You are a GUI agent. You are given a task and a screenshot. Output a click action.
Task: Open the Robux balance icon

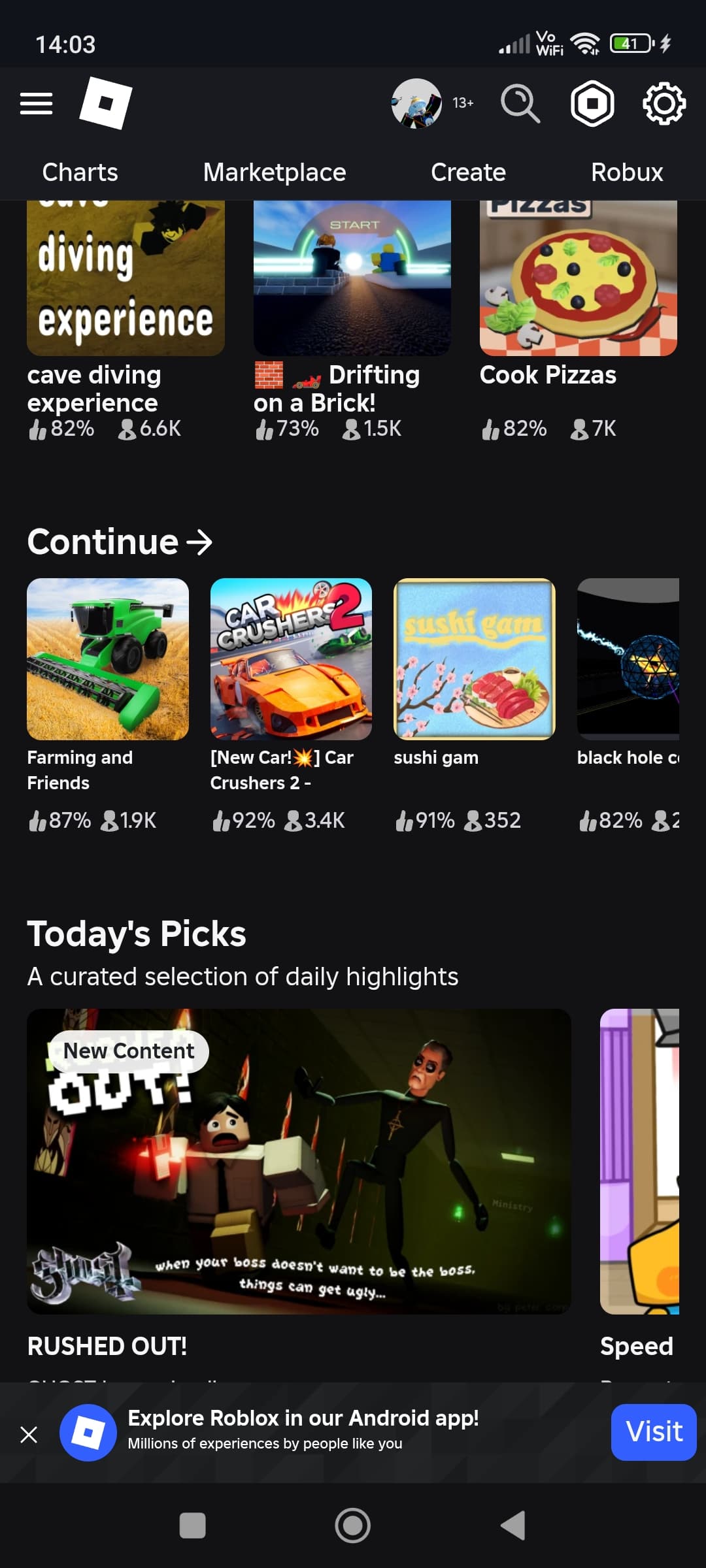pos(592,103)
